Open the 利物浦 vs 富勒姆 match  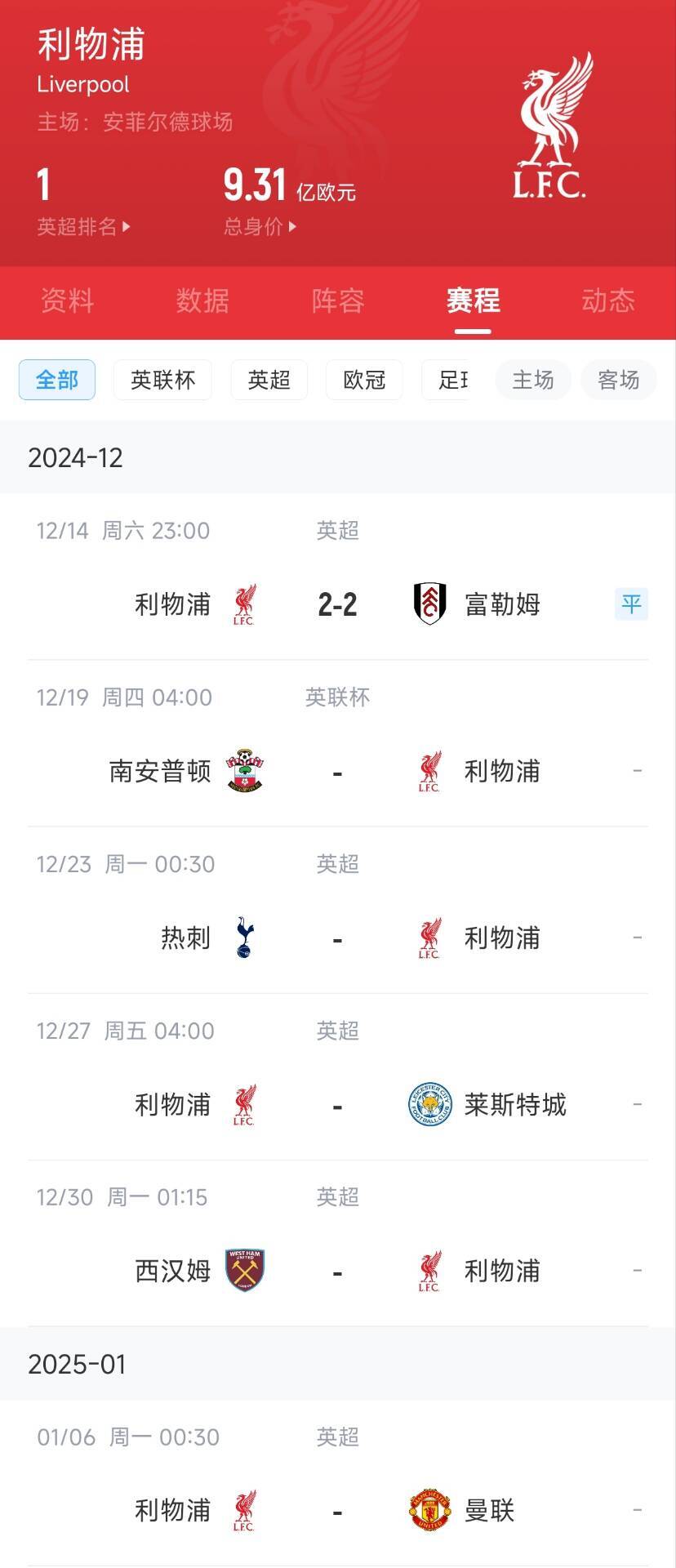pyautogui.click(x=338, y=604)
